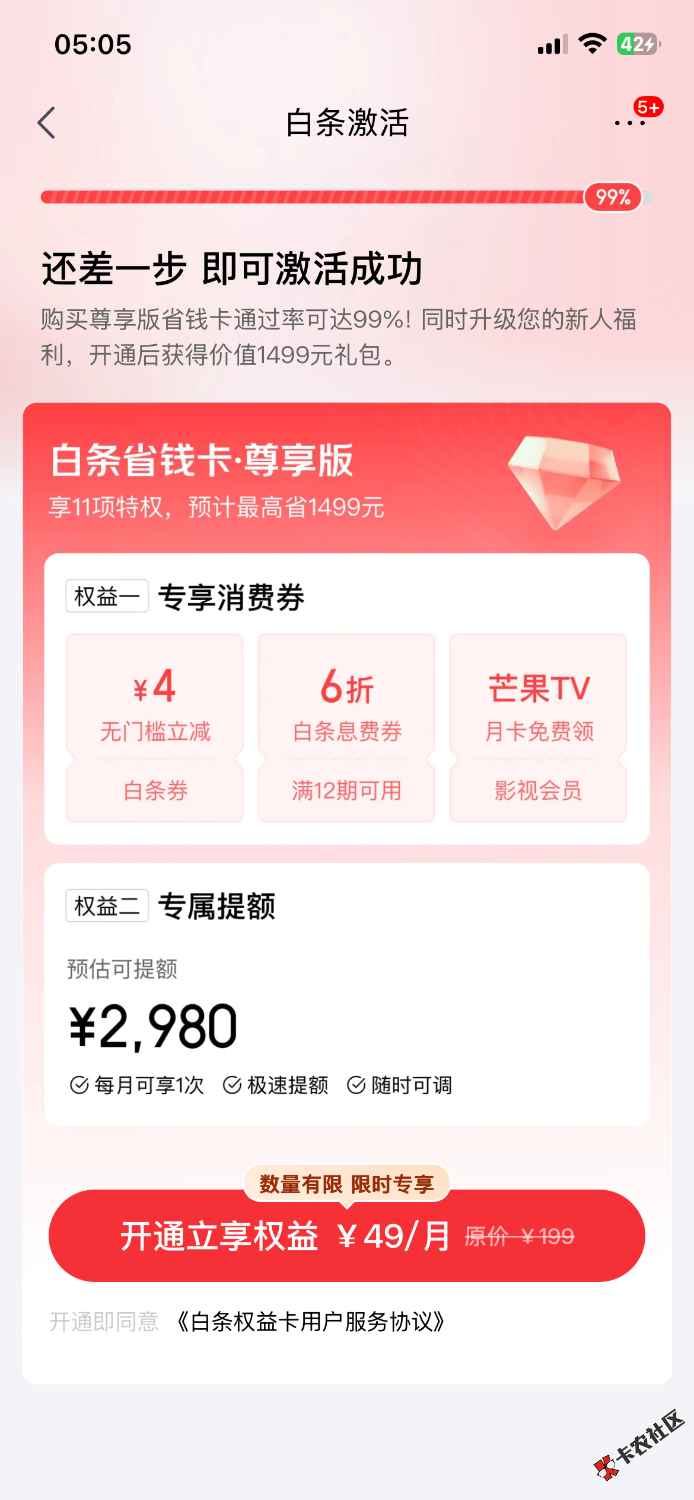Open 《白条权益卡用户服务协议》 link
This screenshot has width=694, height=1500.
310,1322
